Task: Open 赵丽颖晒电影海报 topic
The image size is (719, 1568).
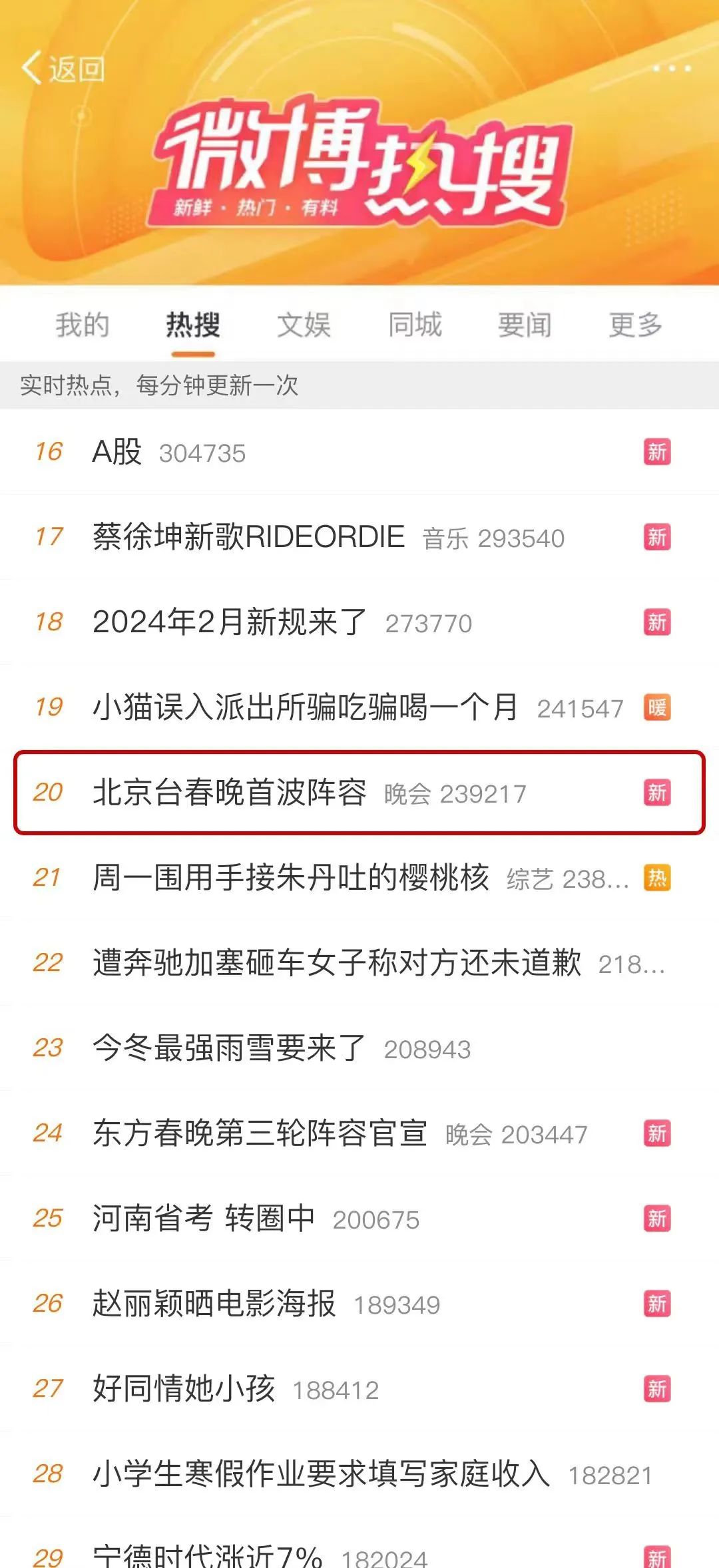Action: tap(359, 1304)
